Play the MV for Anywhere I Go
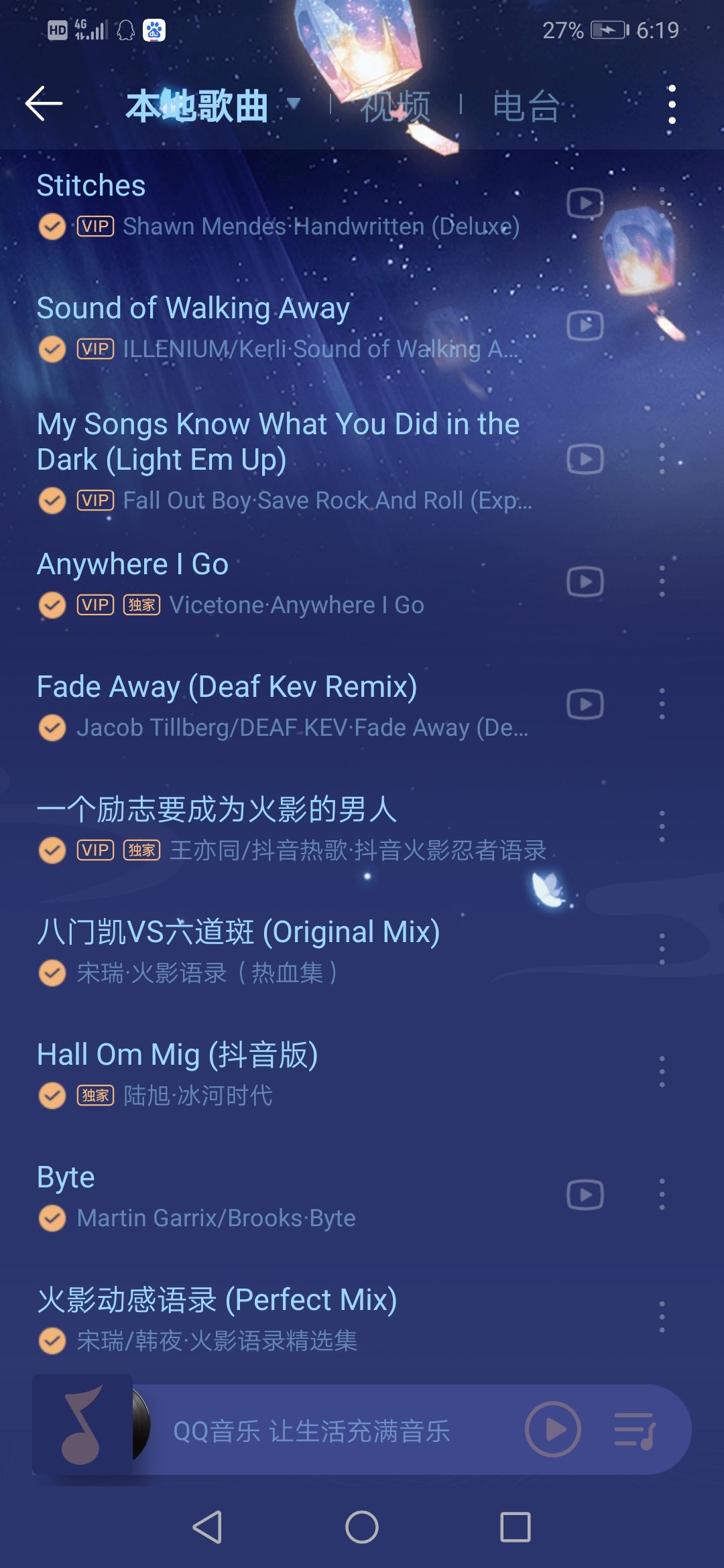 [585, 580]
